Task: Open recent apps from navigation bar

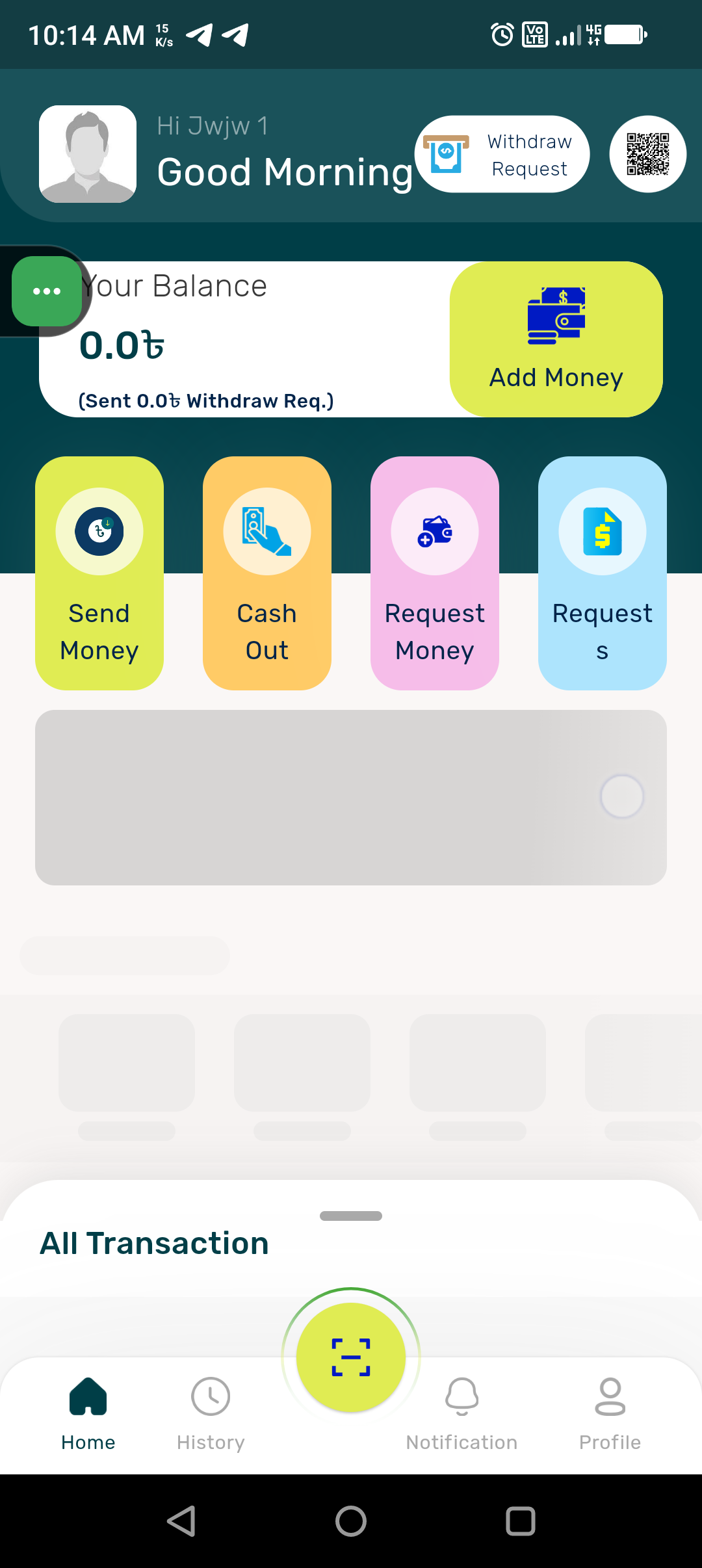Action: coord(520,1521)
